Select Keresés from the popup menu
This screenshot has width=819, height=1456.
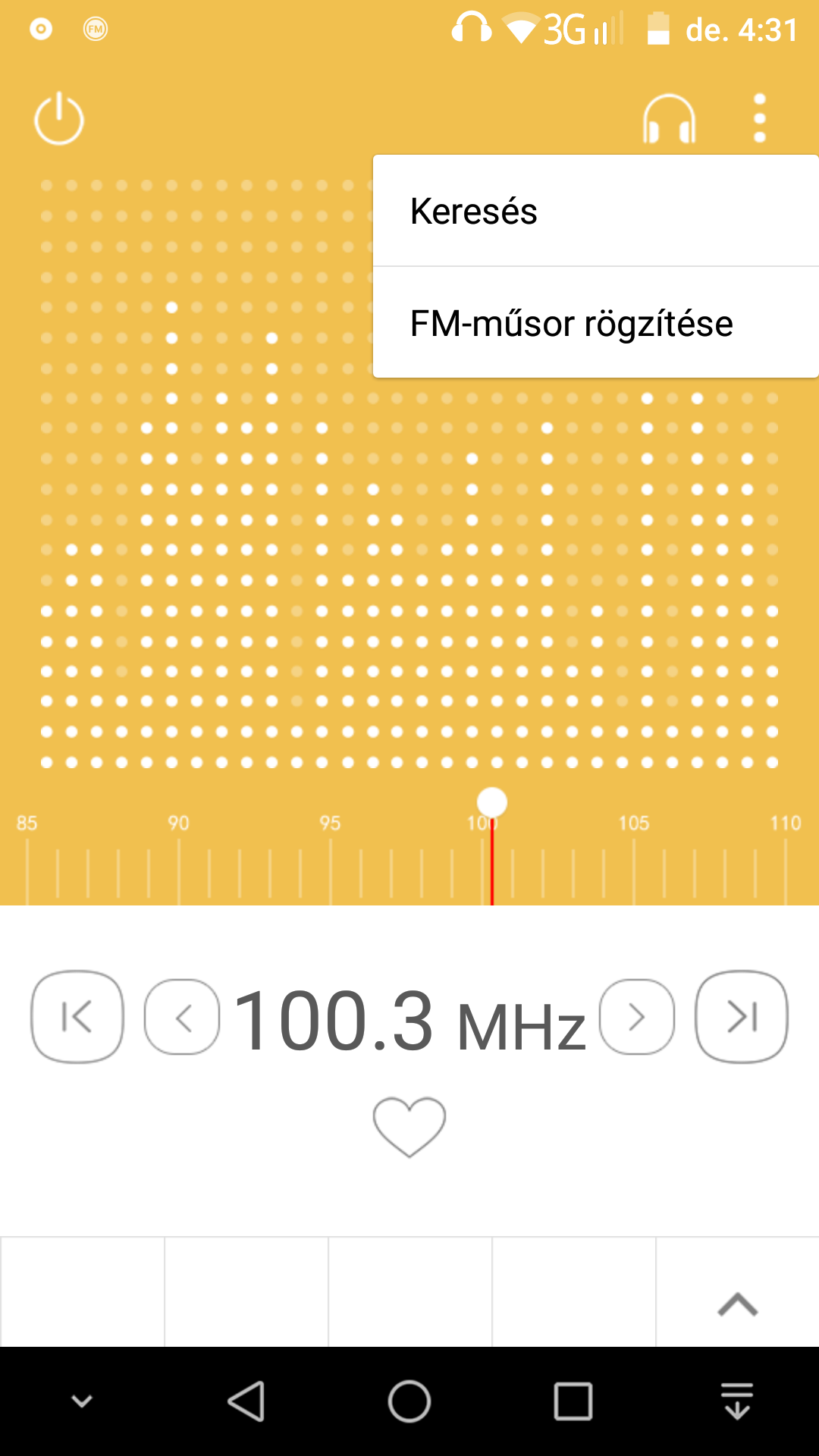coord(596,211)
